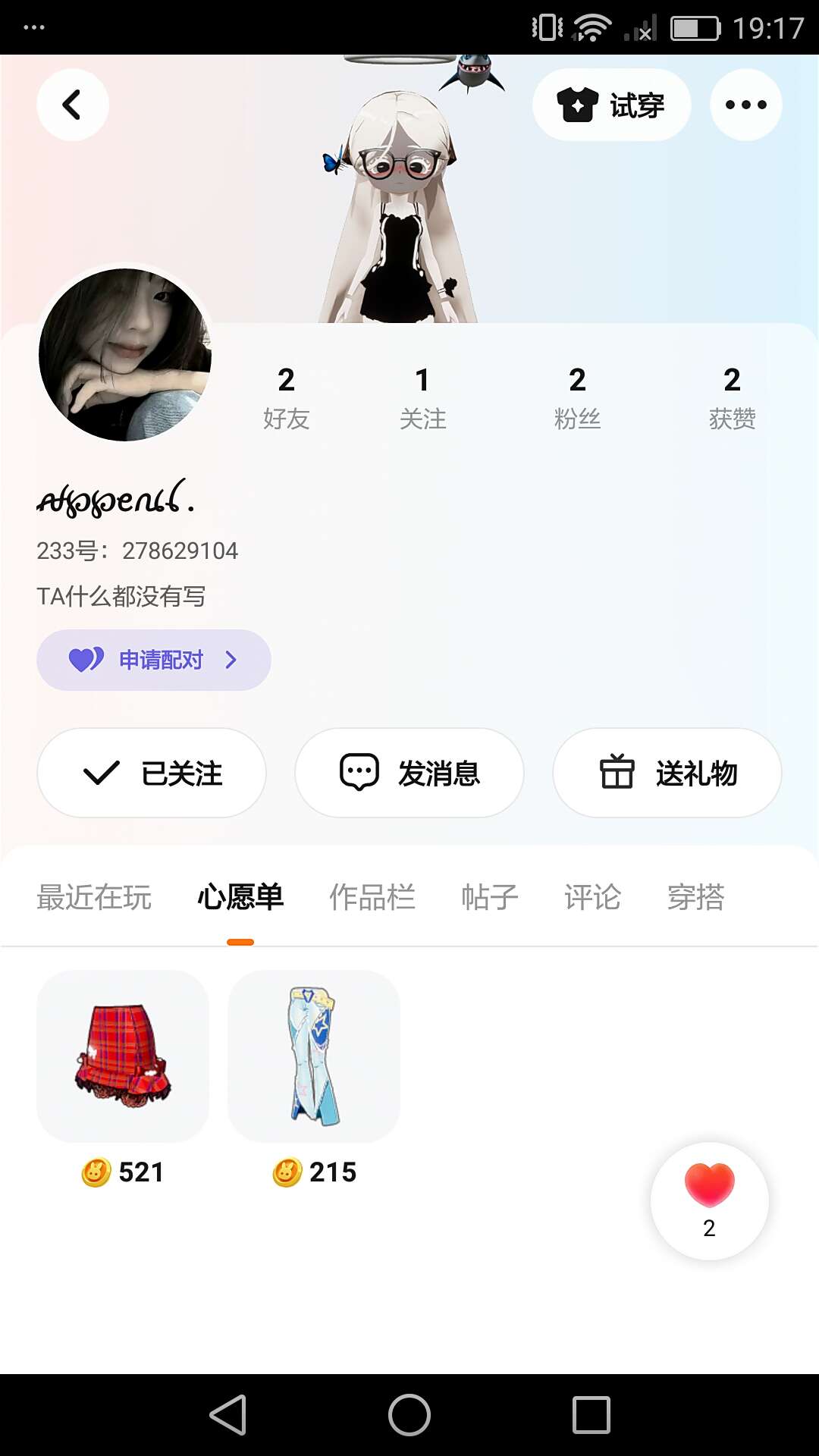Unfollow via the 已关注 button
Image resolution: width=819 pixels, height=1456 pixels.
pos(152,773)
